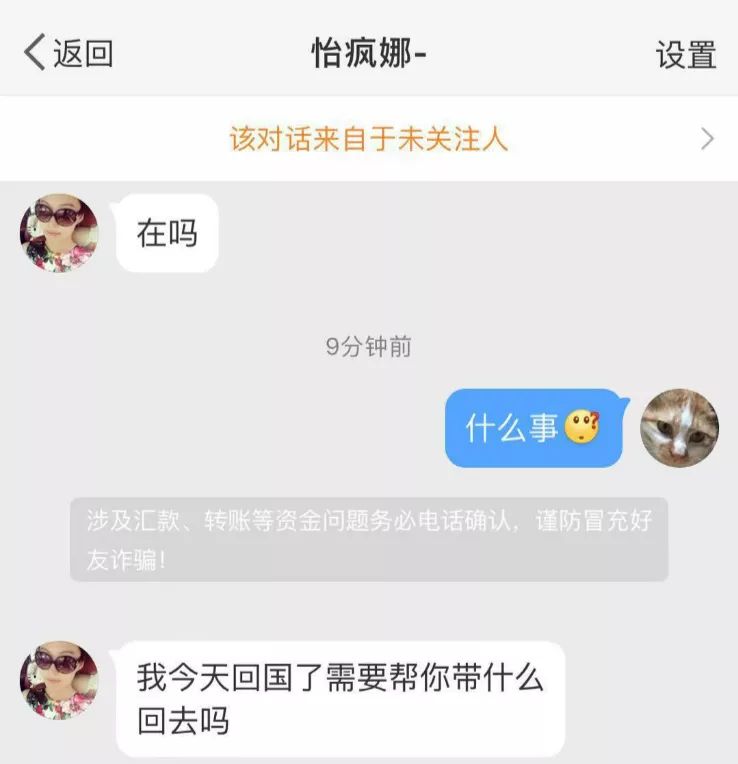Select the 在吗 message bubble

click(167, 233)
